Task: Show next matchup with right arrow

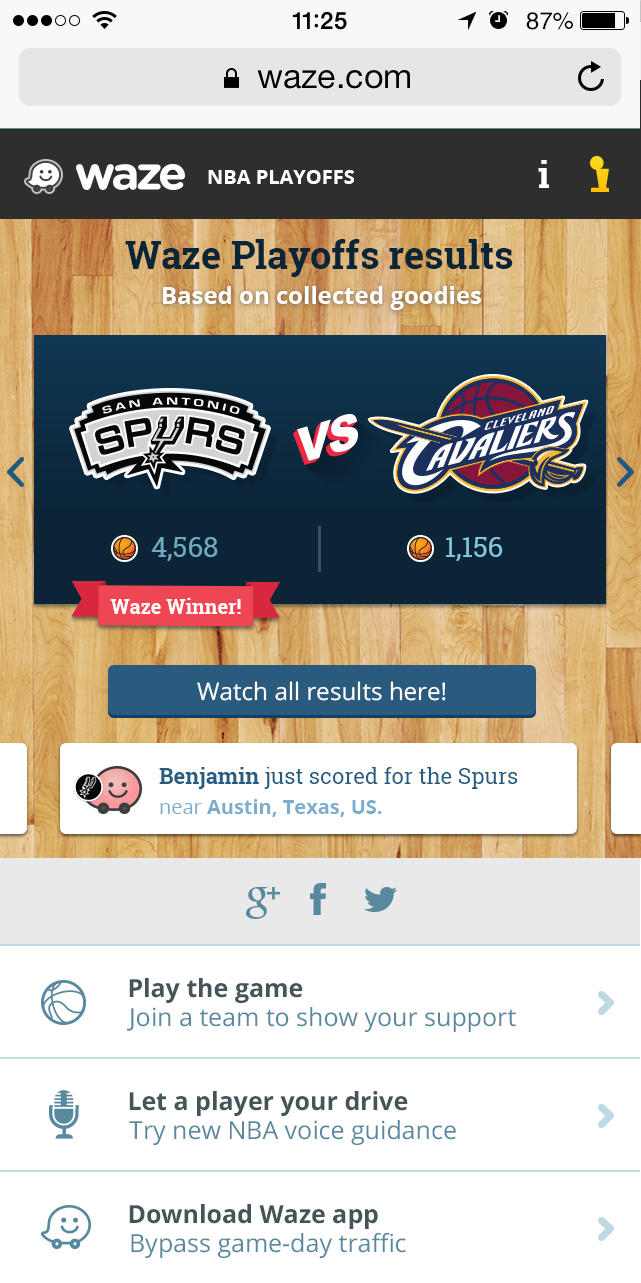Action: click(x=625, y=471)
